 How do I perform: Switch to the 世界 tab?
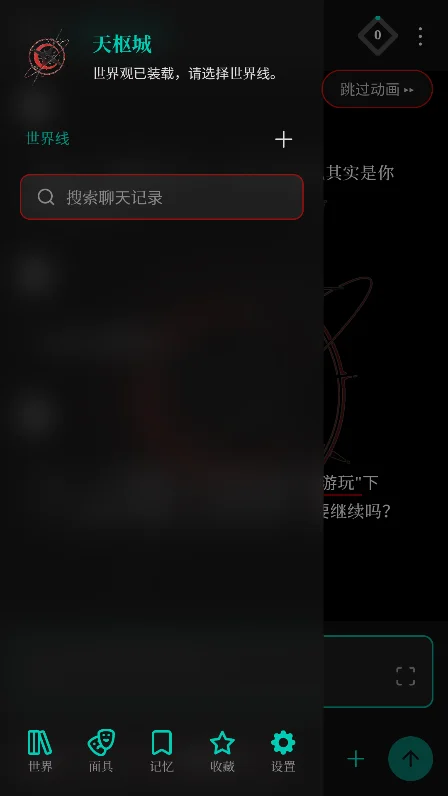40,751
